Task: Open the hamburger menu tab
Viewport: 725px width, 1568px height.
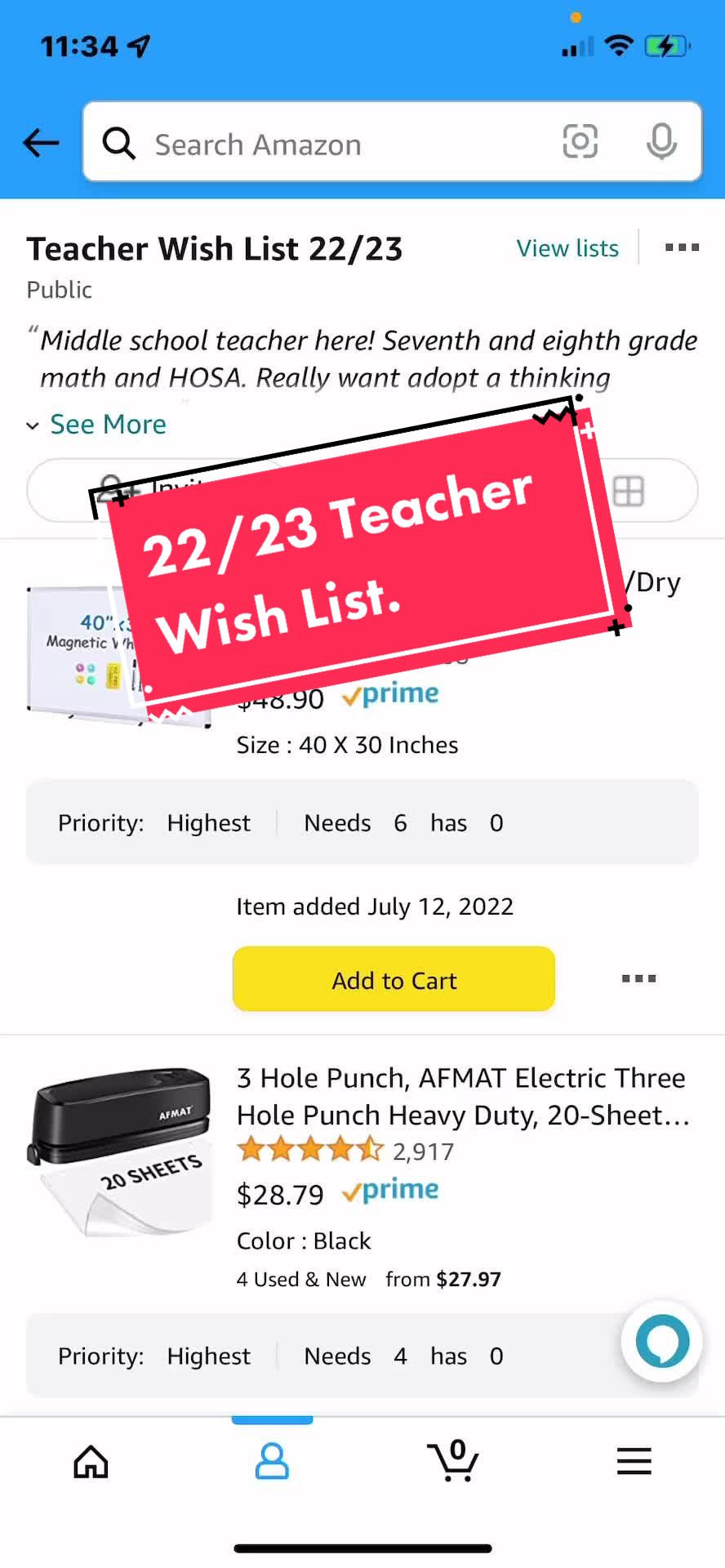Action: point(634,1461)
